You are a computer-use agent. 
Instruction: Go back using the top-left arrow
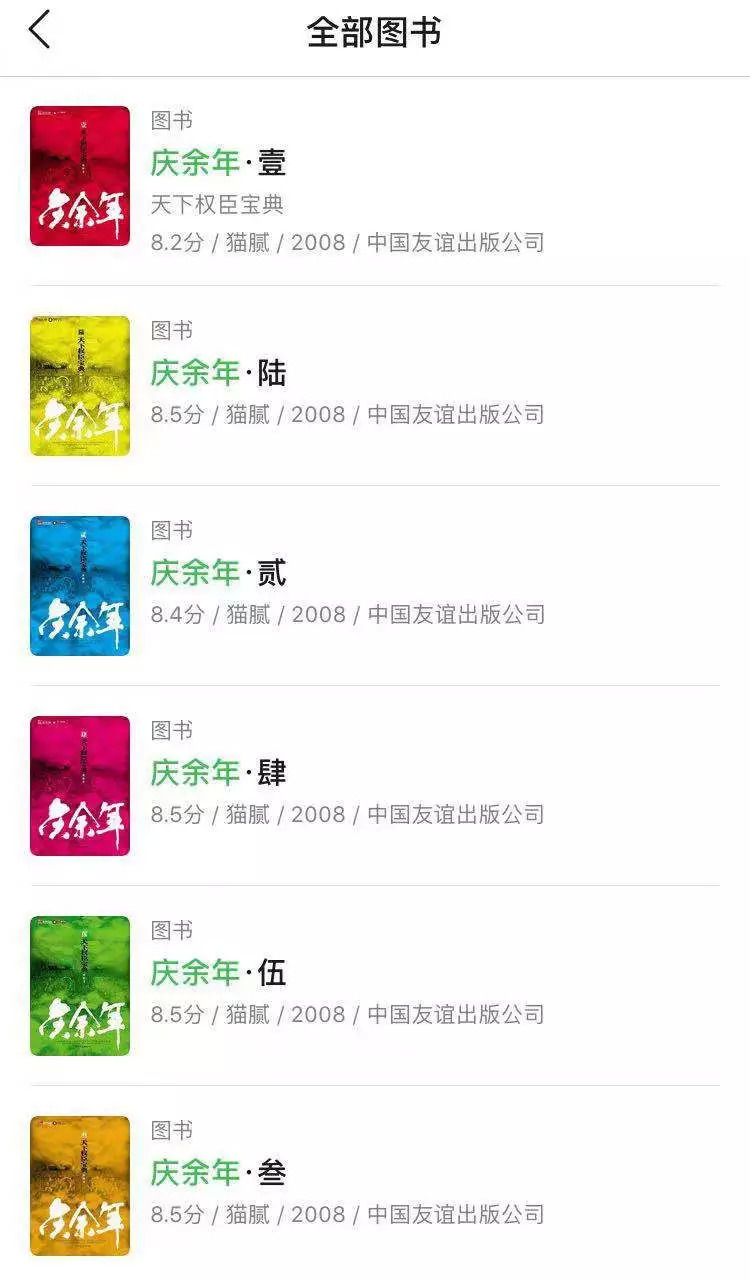click(x=39, y=30)
